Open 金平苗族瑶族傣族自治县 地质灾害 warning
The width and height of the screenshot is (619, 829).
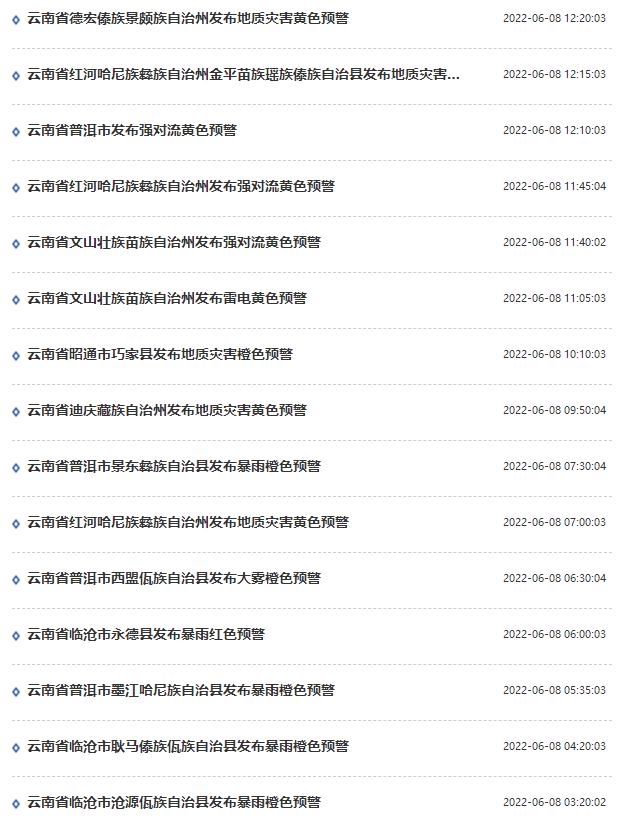243,74
